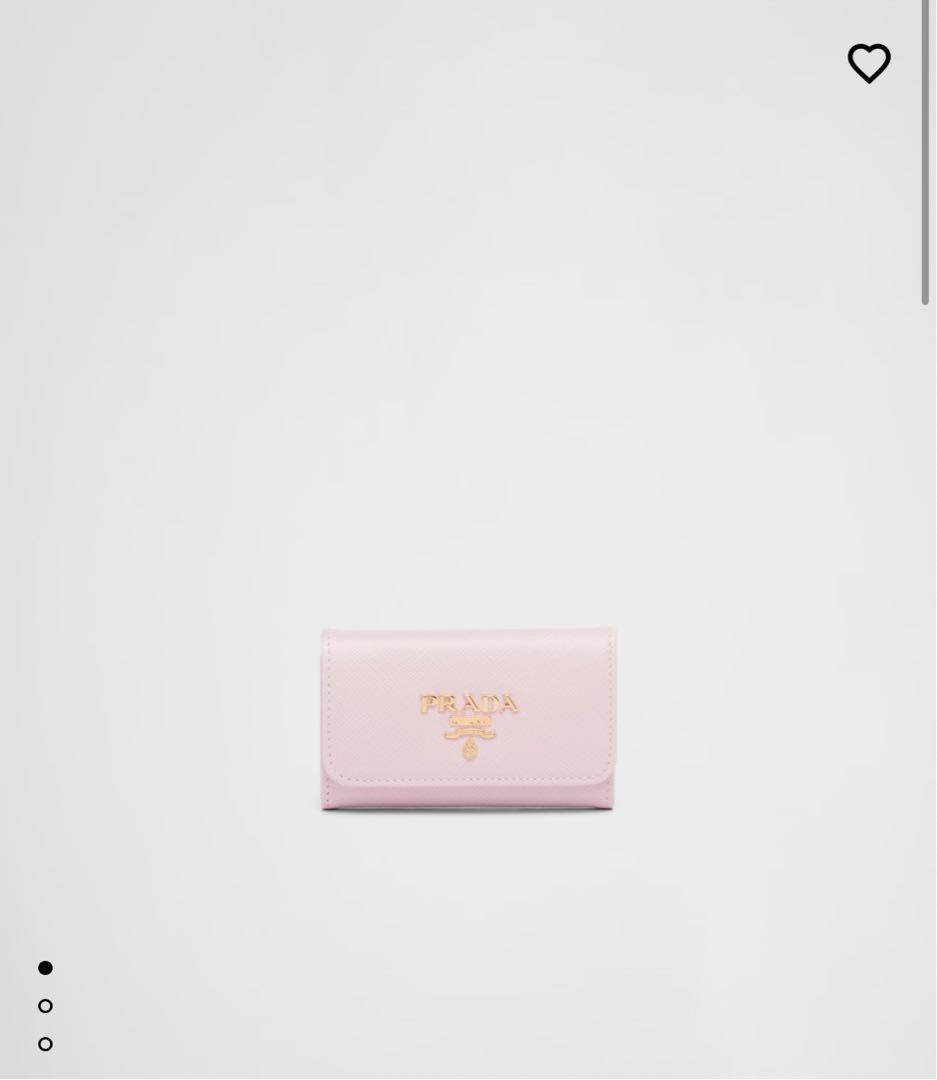Open the Prada wallet product image

(468, 718)
